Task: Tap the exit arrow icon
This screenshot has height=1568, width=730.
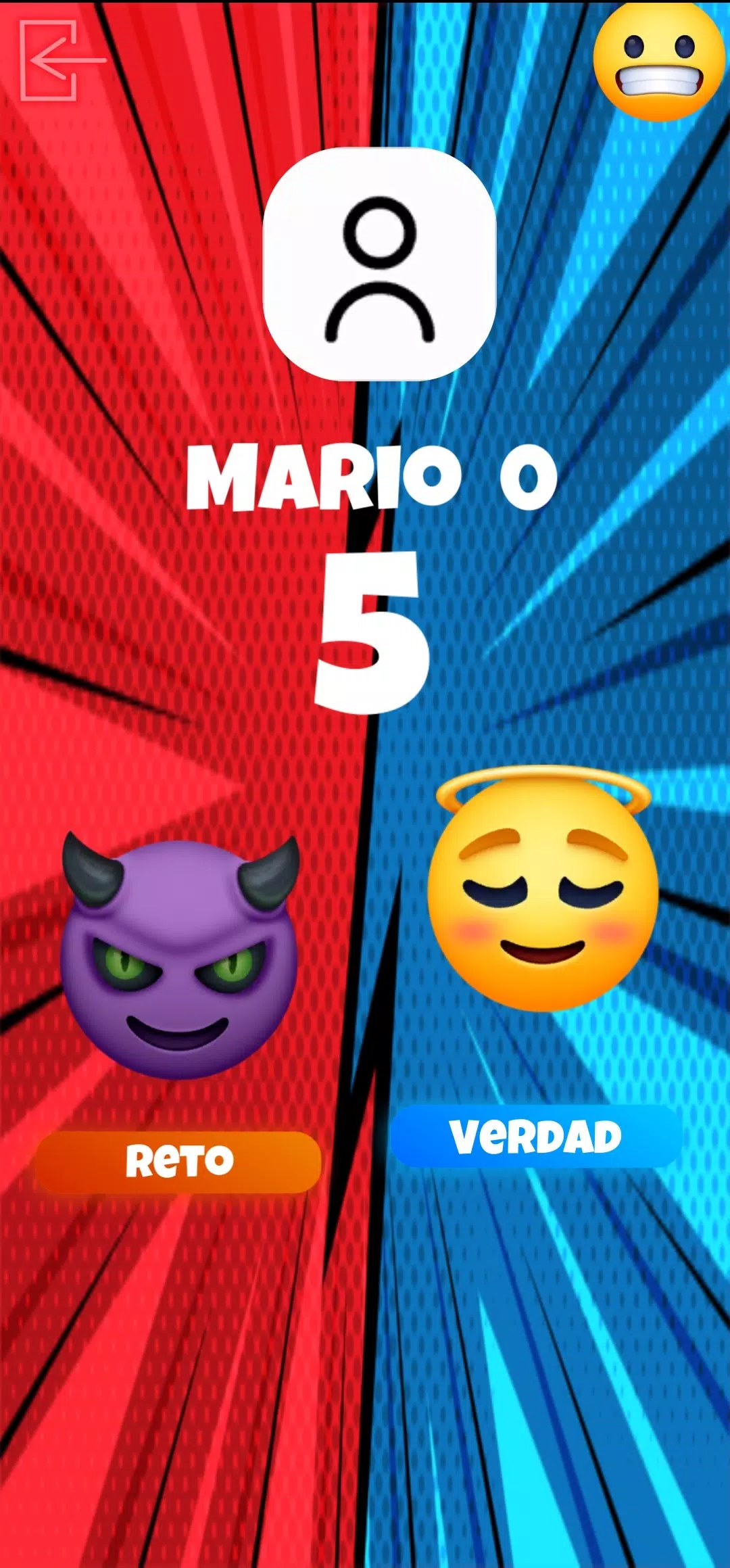Action: (59, 60)
